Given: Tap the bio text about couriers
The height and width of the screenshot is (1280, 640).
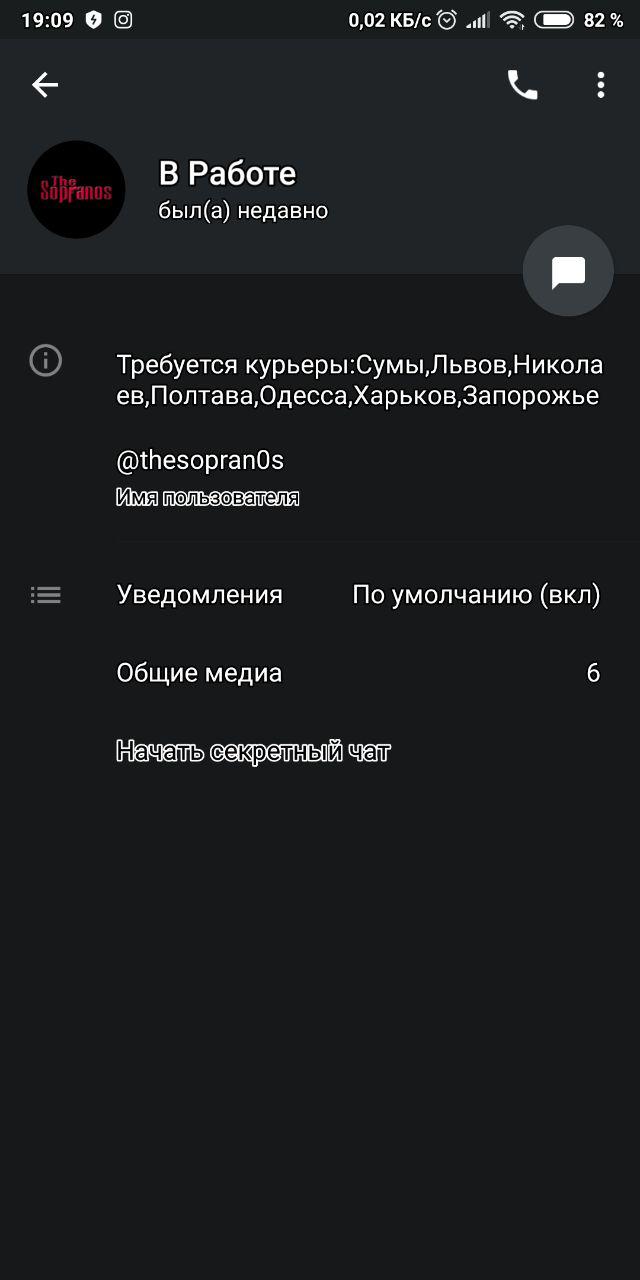Looking at the screenshot, I should [359, 380].
